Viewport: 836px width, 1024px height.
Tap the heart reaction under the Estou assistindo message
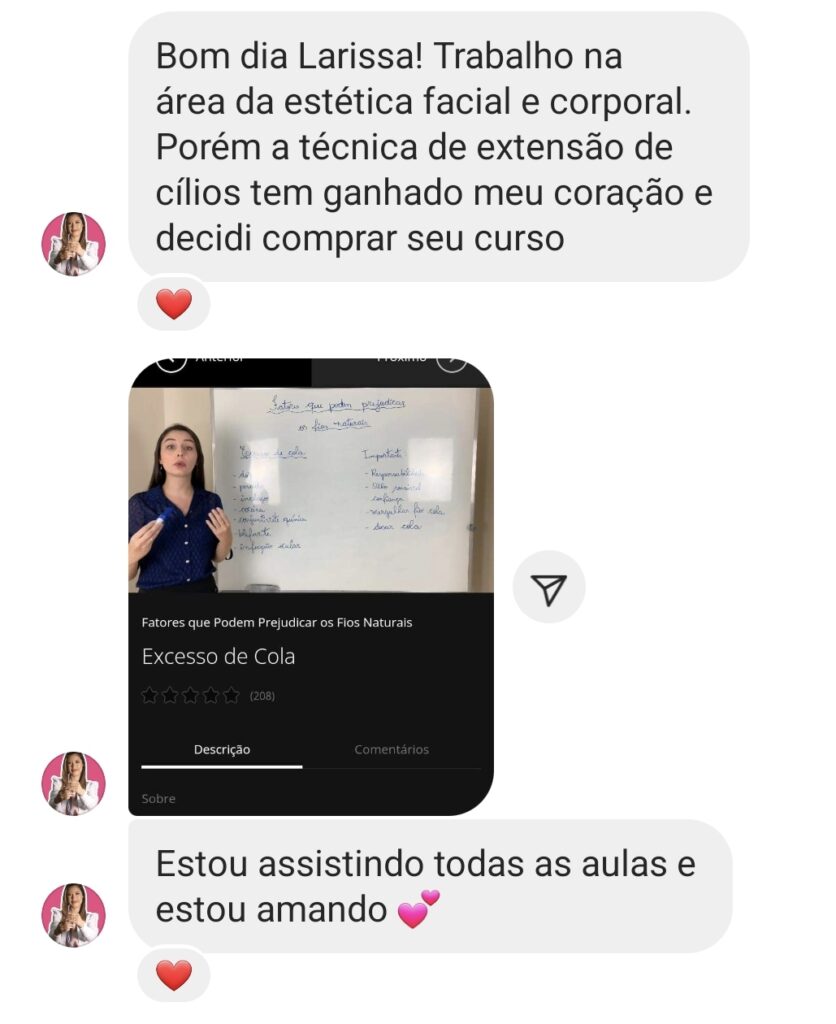(174, 974)
